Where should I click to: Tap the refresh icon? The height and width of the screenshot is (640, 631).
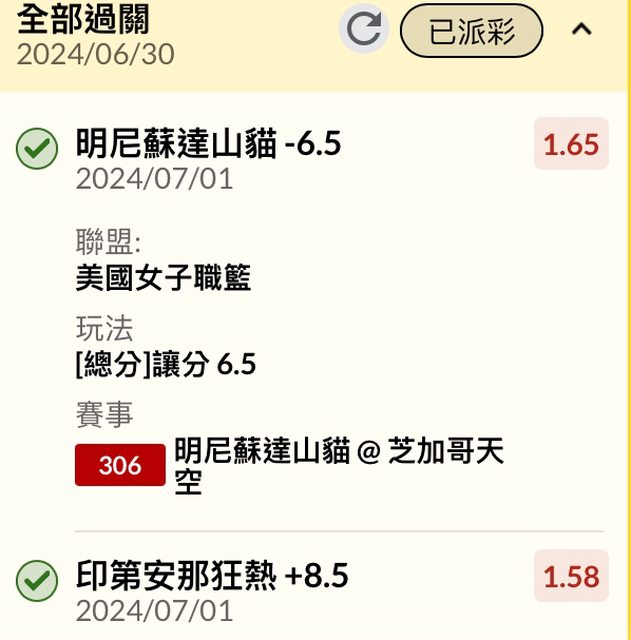pyautogui.click(x=363, y=29)
